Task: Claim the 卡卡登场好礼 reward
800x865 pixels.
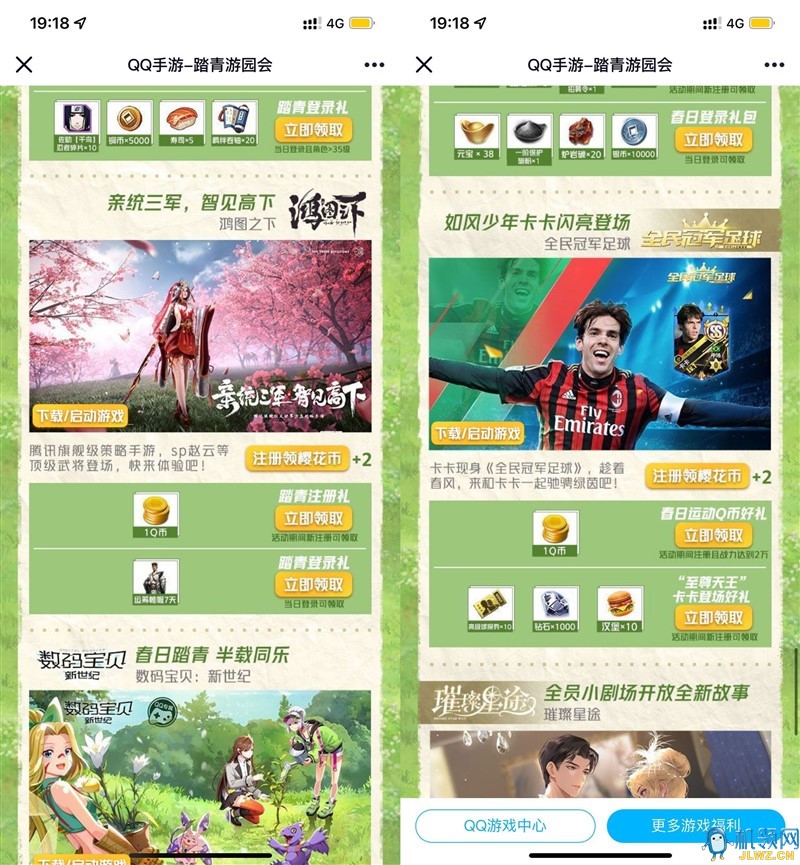Action: [713, 618]
